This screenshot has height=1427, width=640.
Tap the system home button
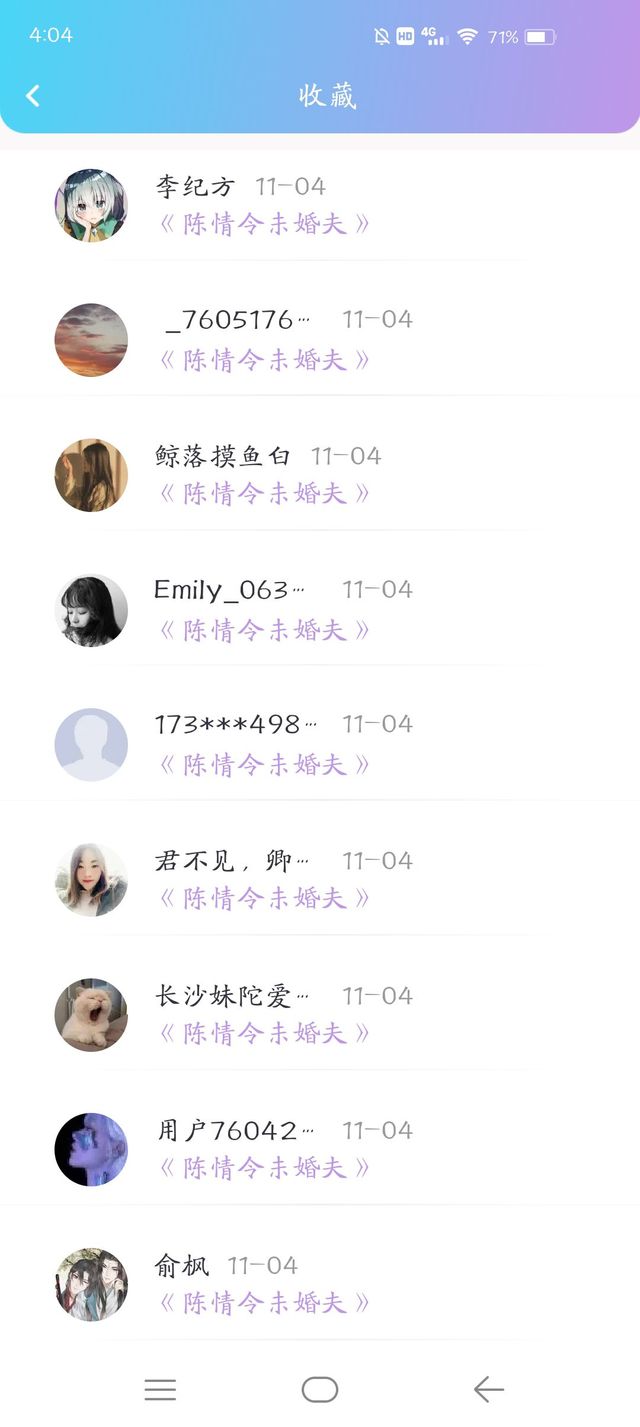[x=320, y=1389]
